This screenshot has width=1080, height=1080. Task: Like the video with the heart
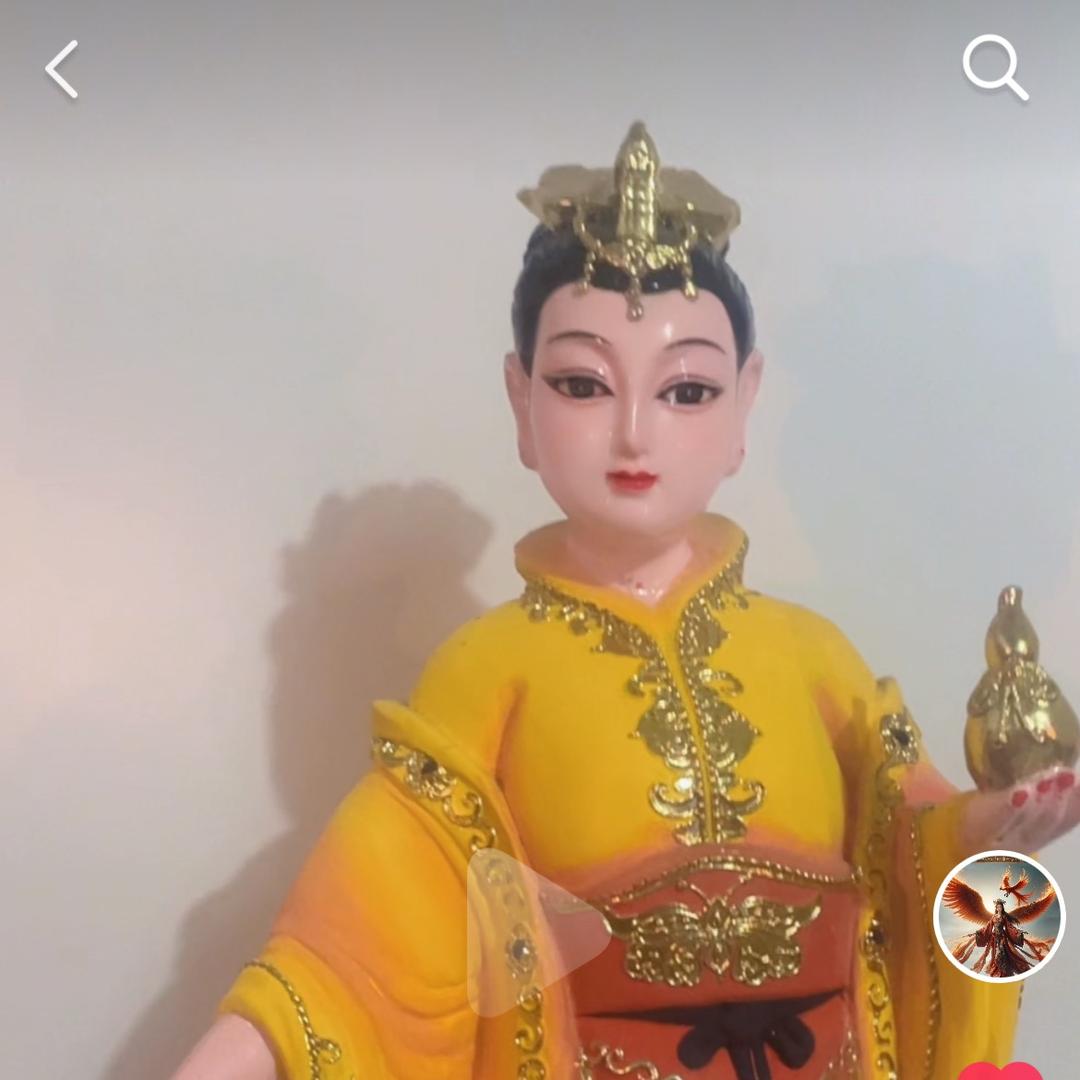pyautogui.click(x=1000, y=1071)
